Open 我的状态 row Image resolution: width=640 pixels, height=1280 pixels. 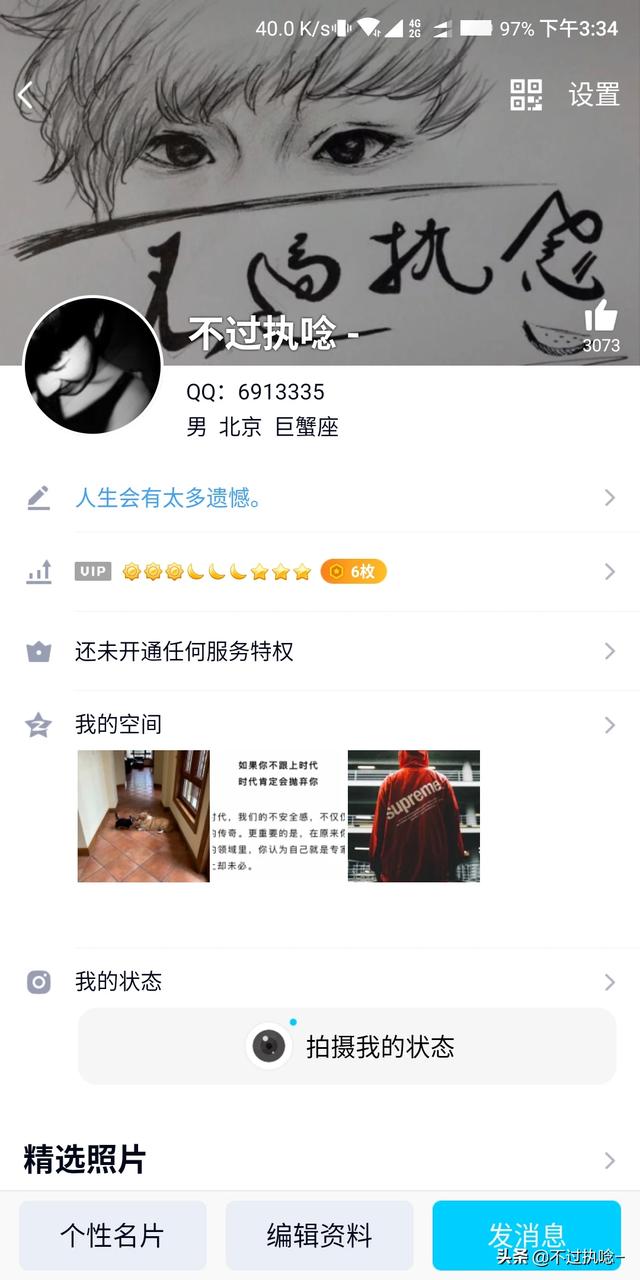coord(320,982)
